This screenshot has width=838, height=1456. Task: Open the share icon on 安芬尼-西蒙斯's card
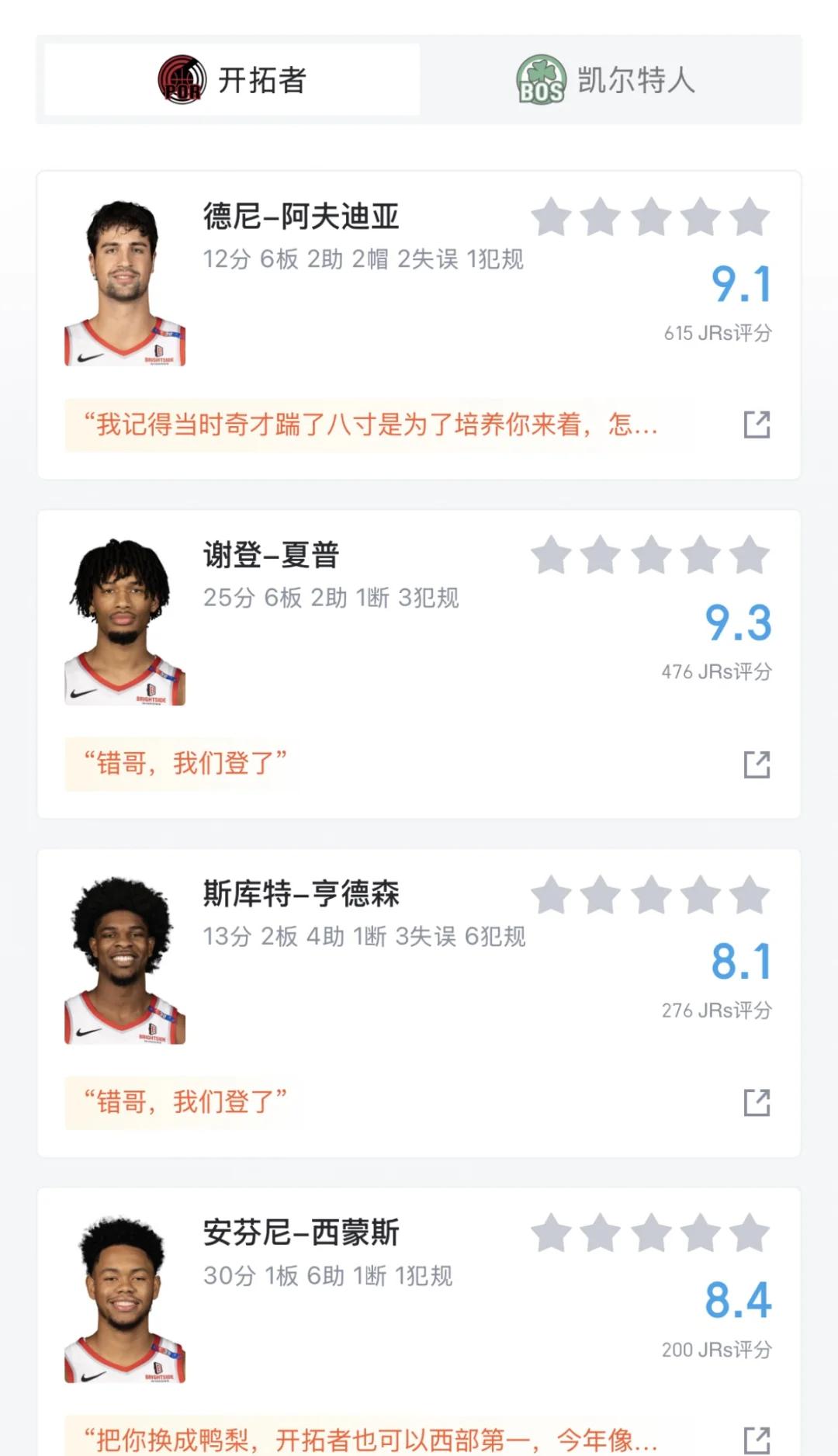pyautogui.click(x=758, y=1438)
